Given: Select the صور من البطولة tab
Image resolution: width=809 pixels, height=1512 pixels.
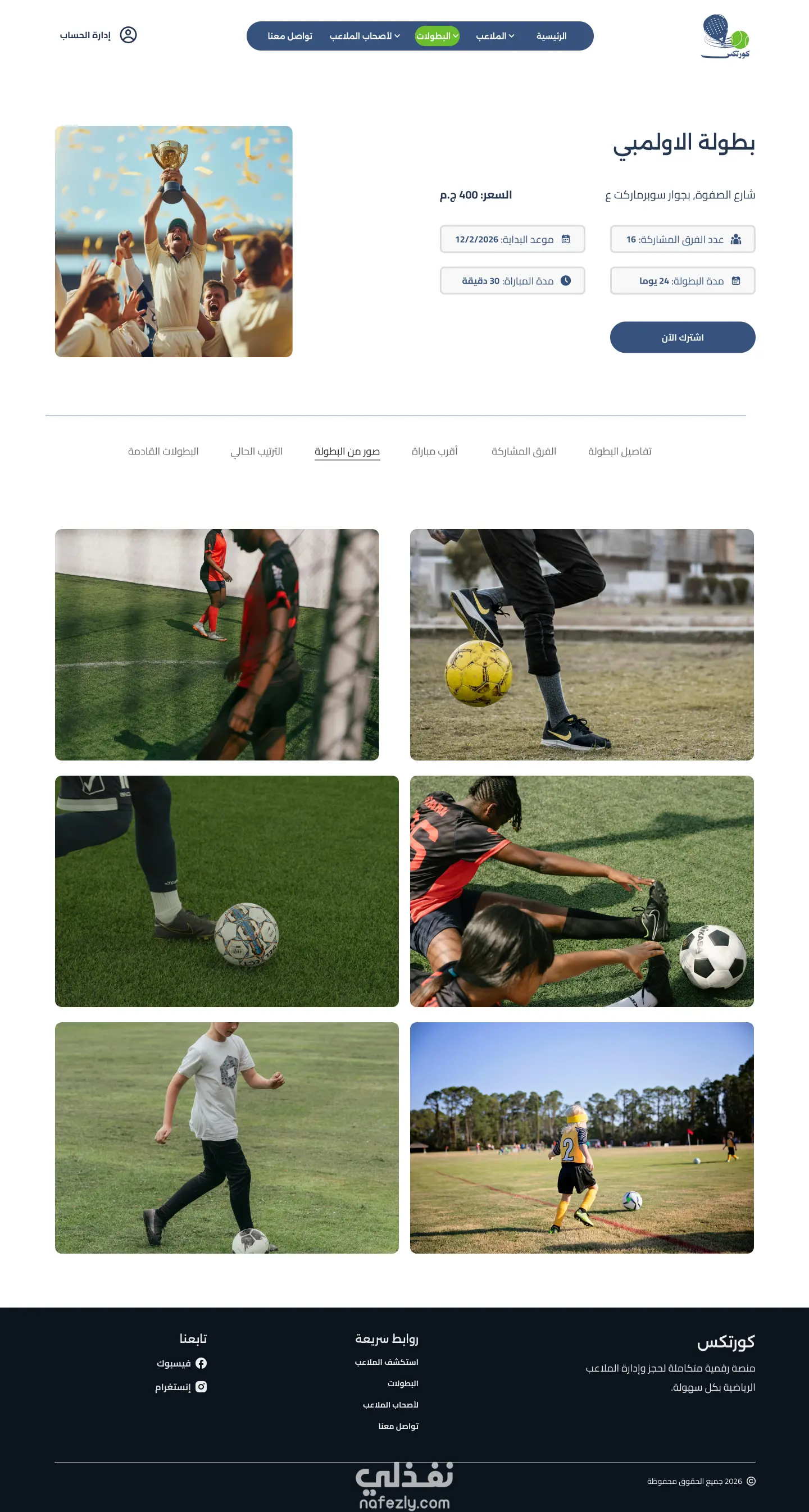Looking at the screenshot, I should (x=347, y=451).
